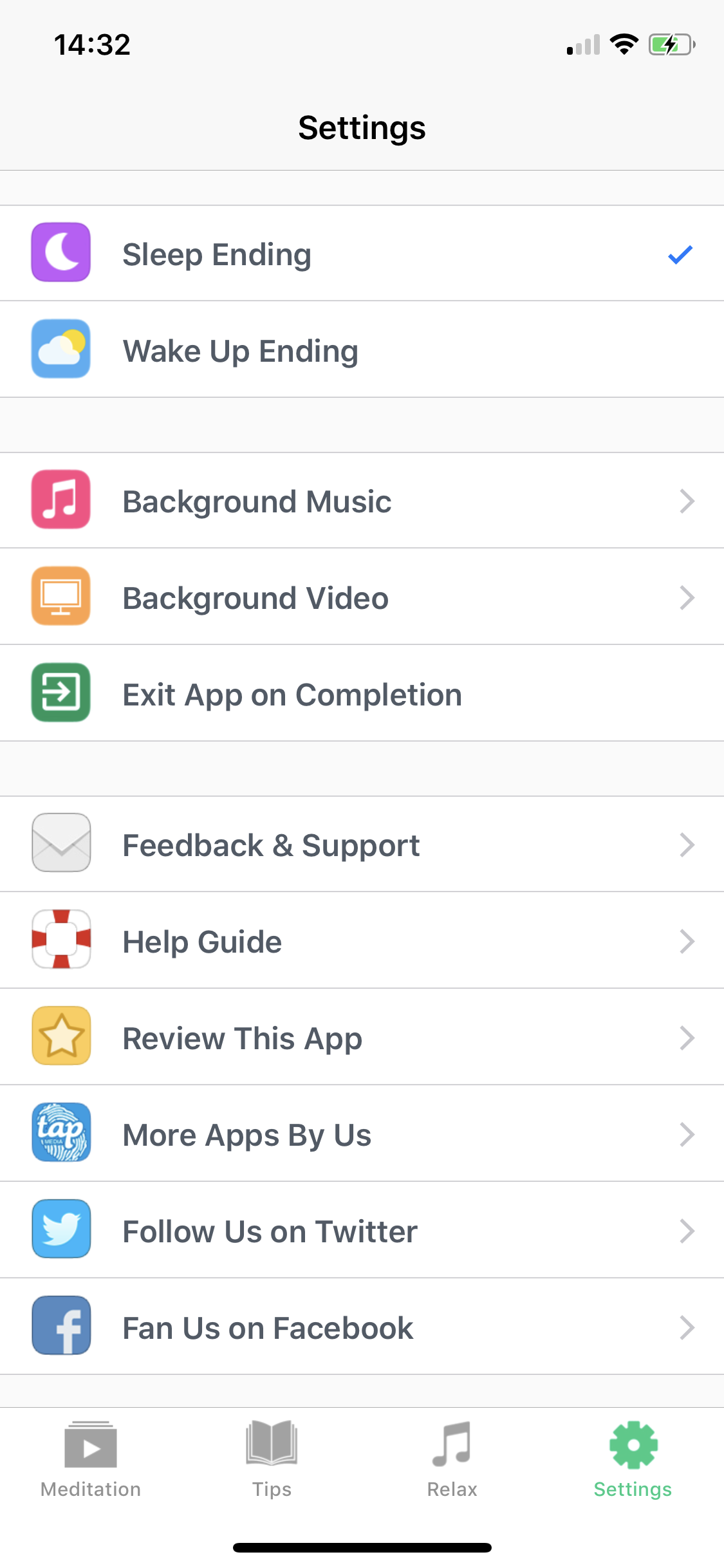This screenshot has width=724, height=1568.
Task: Tap the Settings tab
Action: click(633, 1459)
